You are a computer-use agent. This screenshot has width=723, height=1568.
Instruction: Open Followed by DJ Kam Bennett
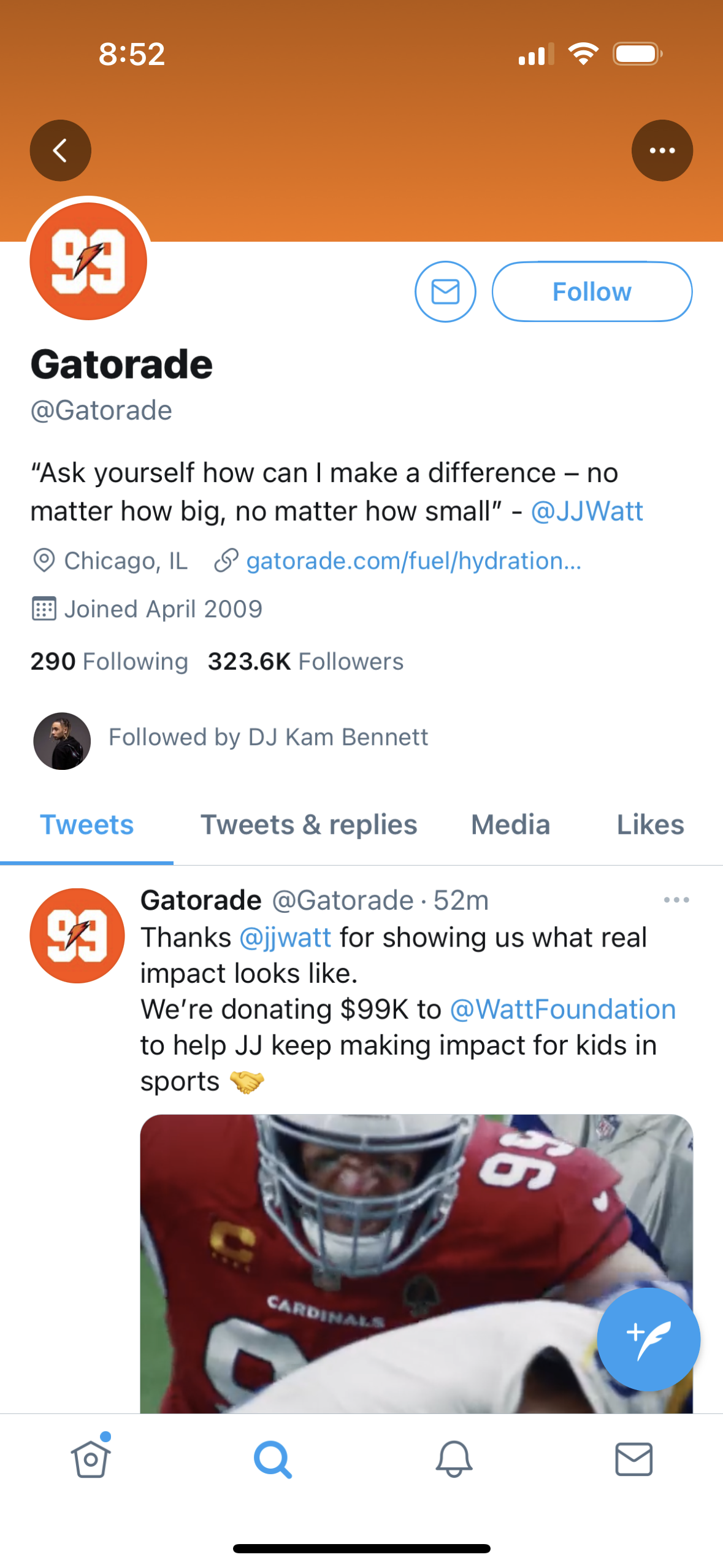231,740
